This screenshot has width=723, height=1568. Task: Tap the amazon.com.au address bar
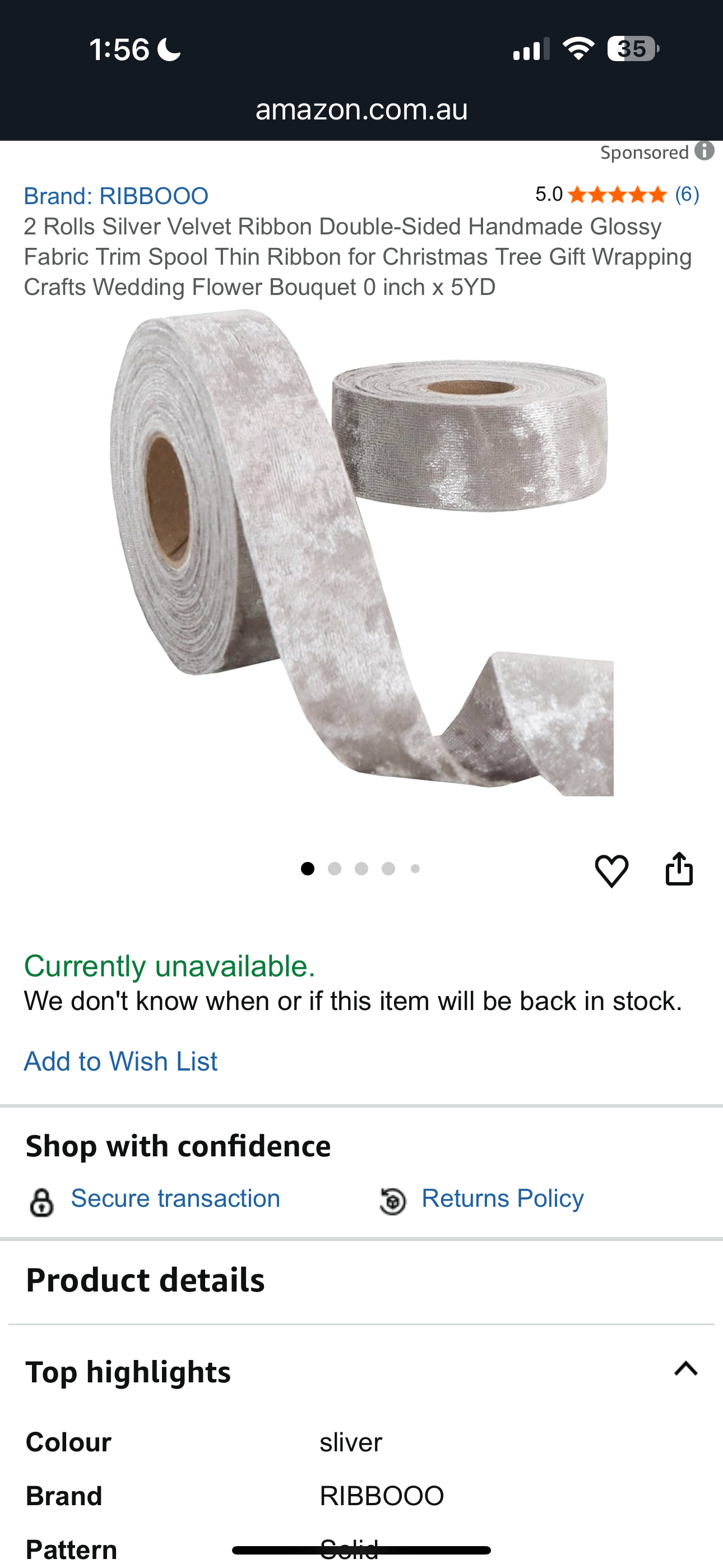pos(361,109)
